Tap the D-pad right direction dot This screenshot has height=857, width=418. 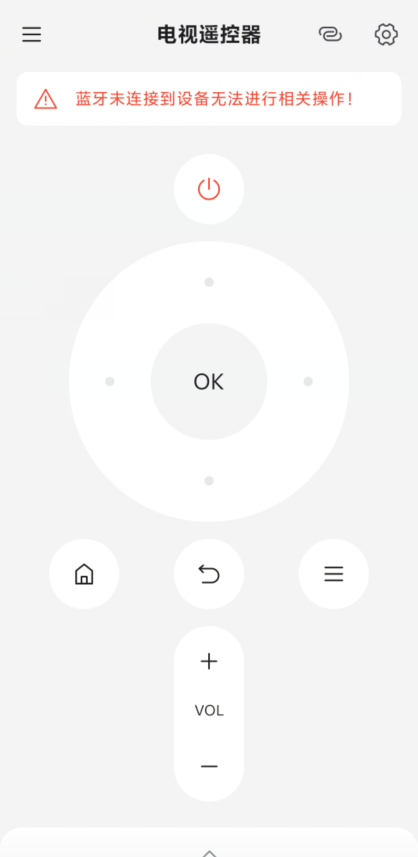pyautogui.click(x=308, y=381)
